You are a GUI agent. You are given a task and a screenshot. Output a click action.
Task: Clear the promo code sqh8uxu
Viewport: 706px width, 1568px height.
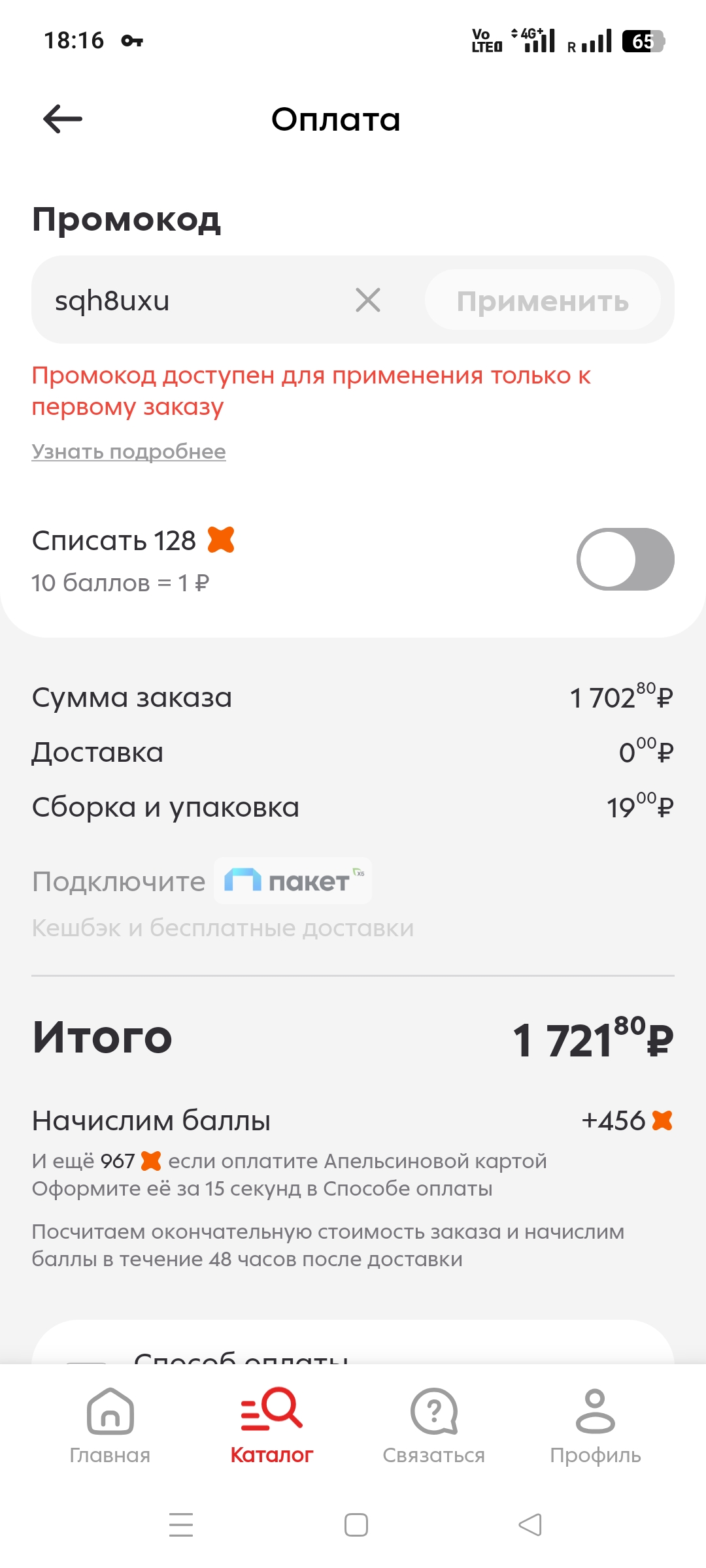click(x=368, y=301)
